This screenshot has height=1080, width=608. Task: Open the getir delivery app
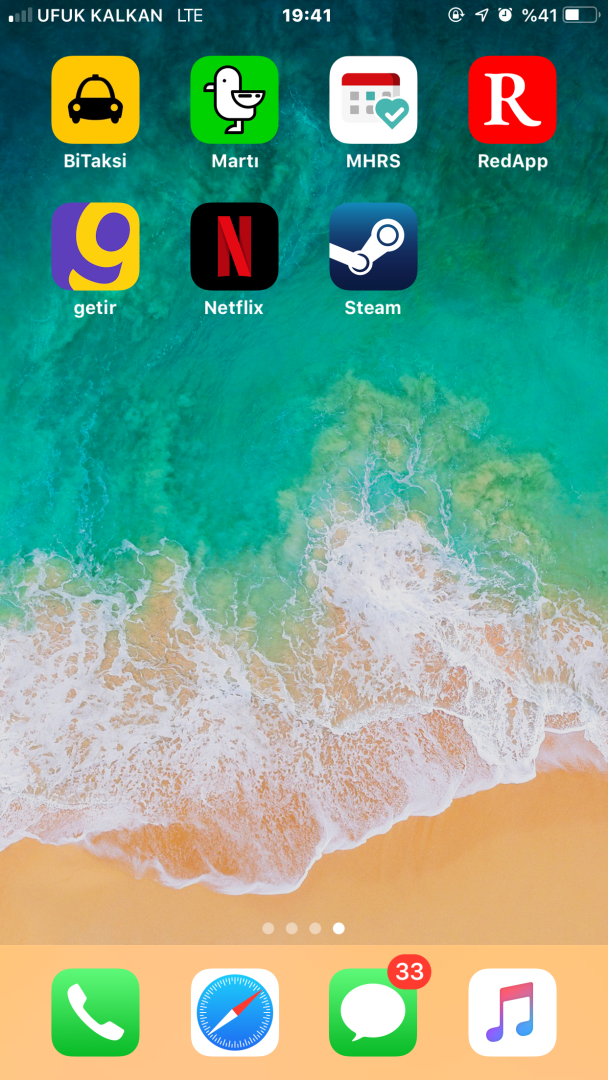[x=95, y=246]
